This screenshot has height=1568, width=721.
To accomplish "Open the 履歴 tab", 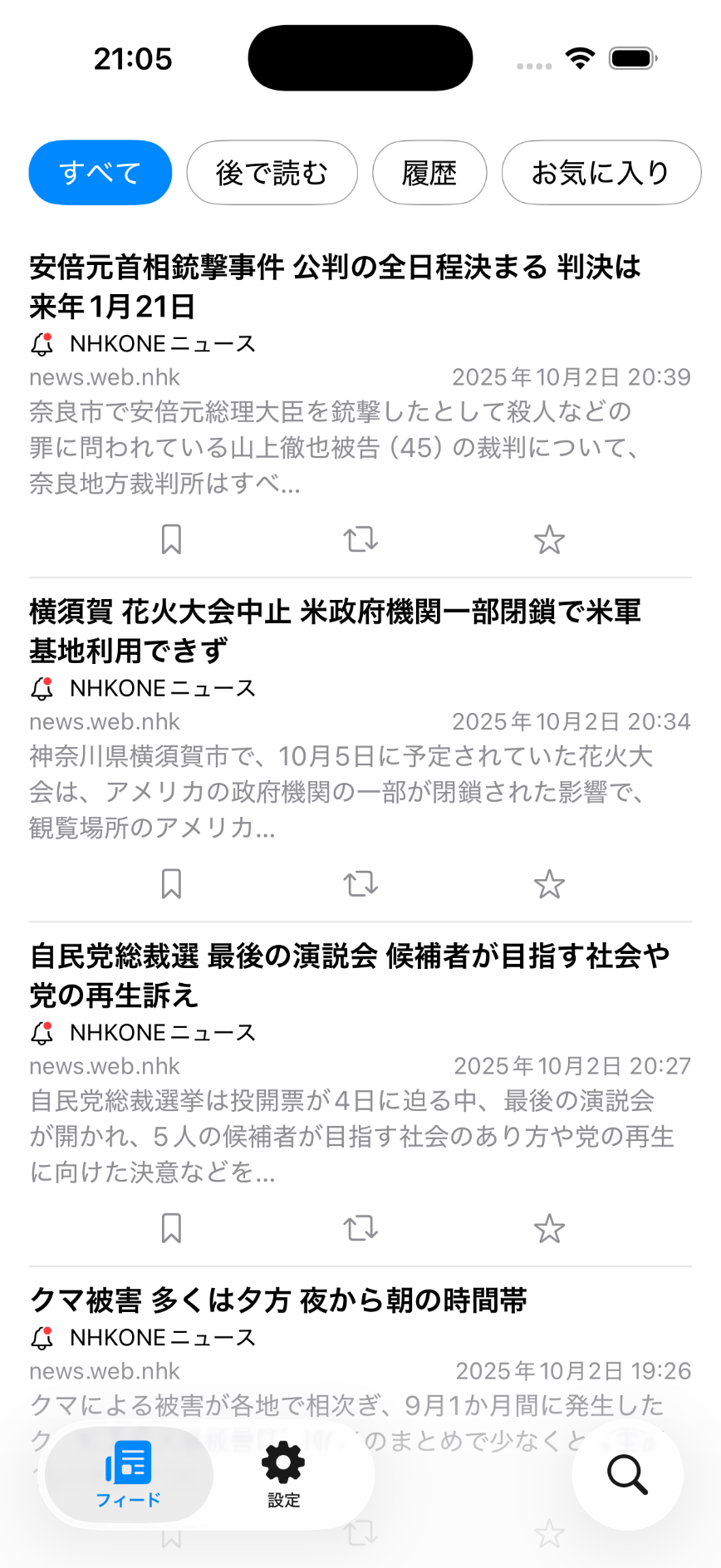I will (x=429, y=173).
